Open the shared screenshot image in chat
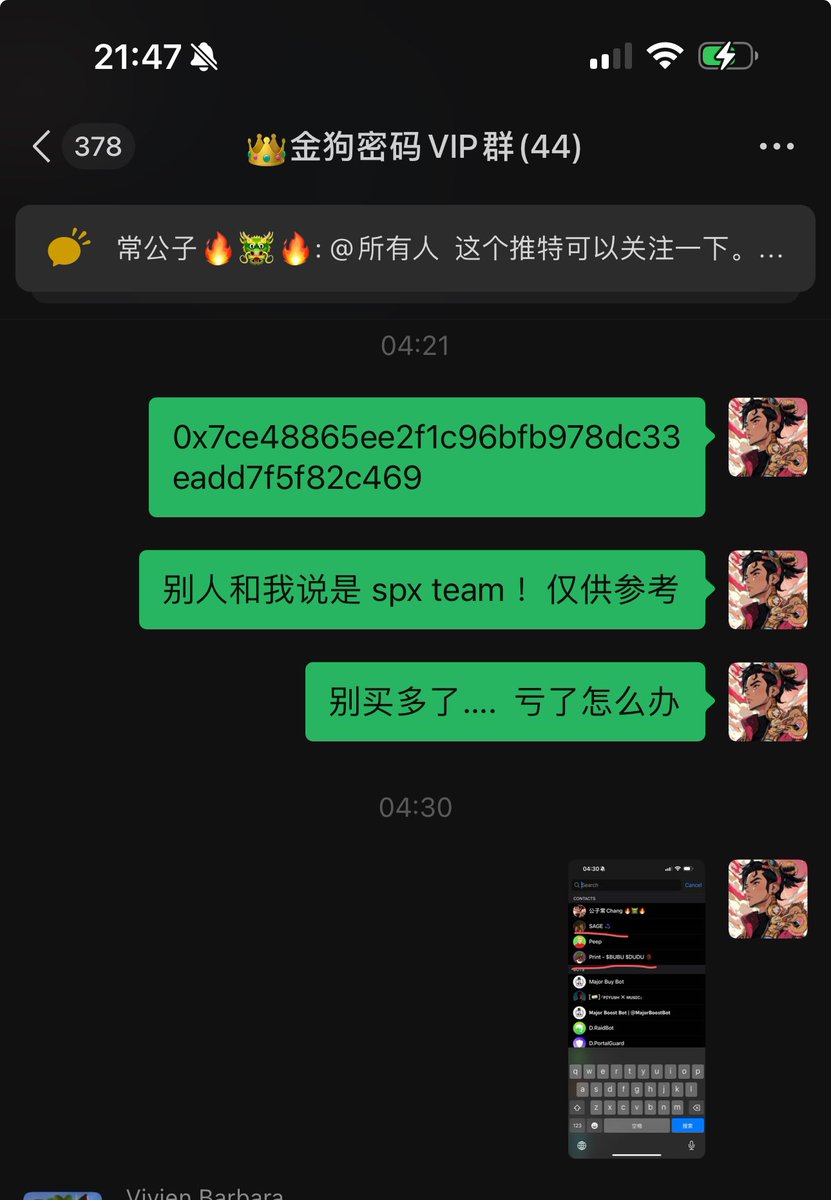Viewport: 831px width, 1200px height. [636, 1008]
